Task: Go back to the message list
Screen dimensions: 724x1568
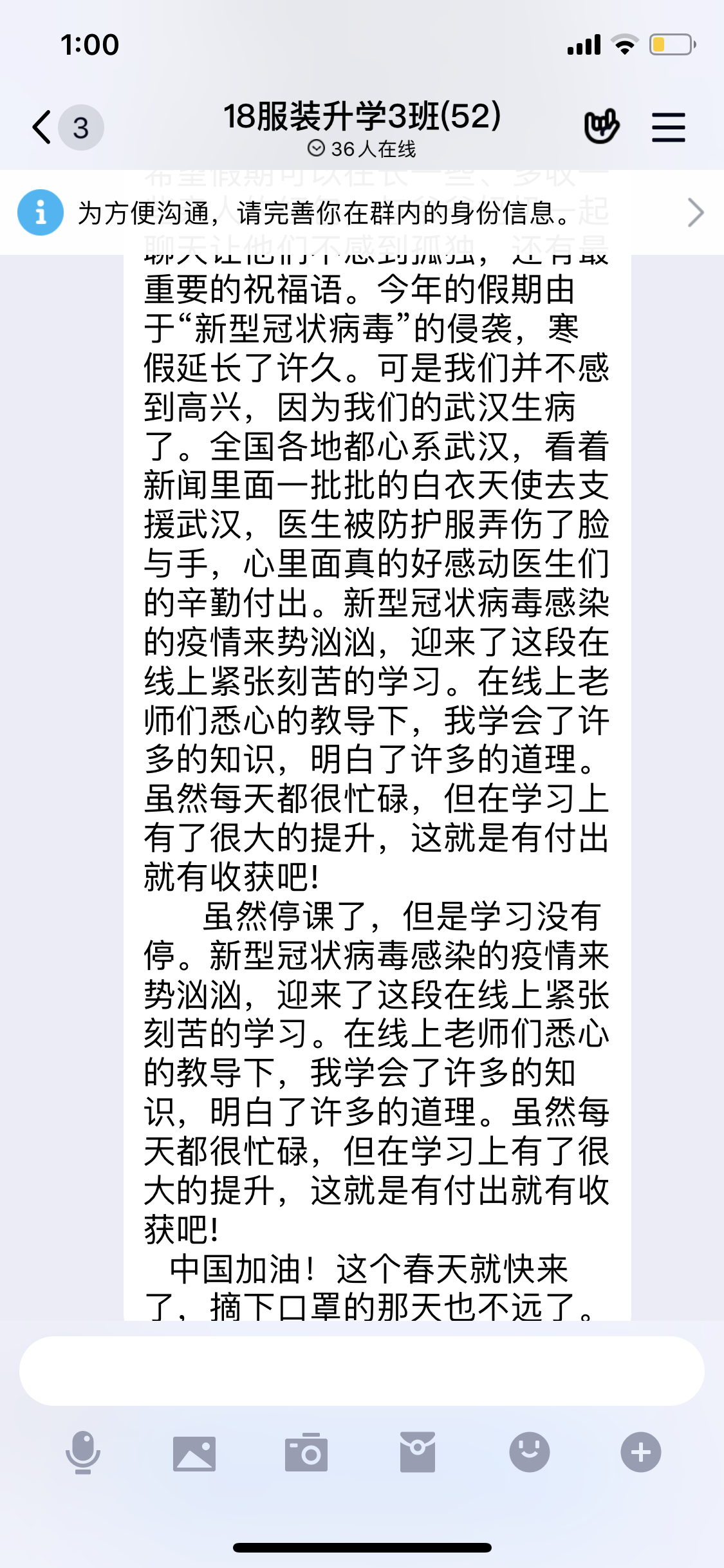Action: (42, 127)
